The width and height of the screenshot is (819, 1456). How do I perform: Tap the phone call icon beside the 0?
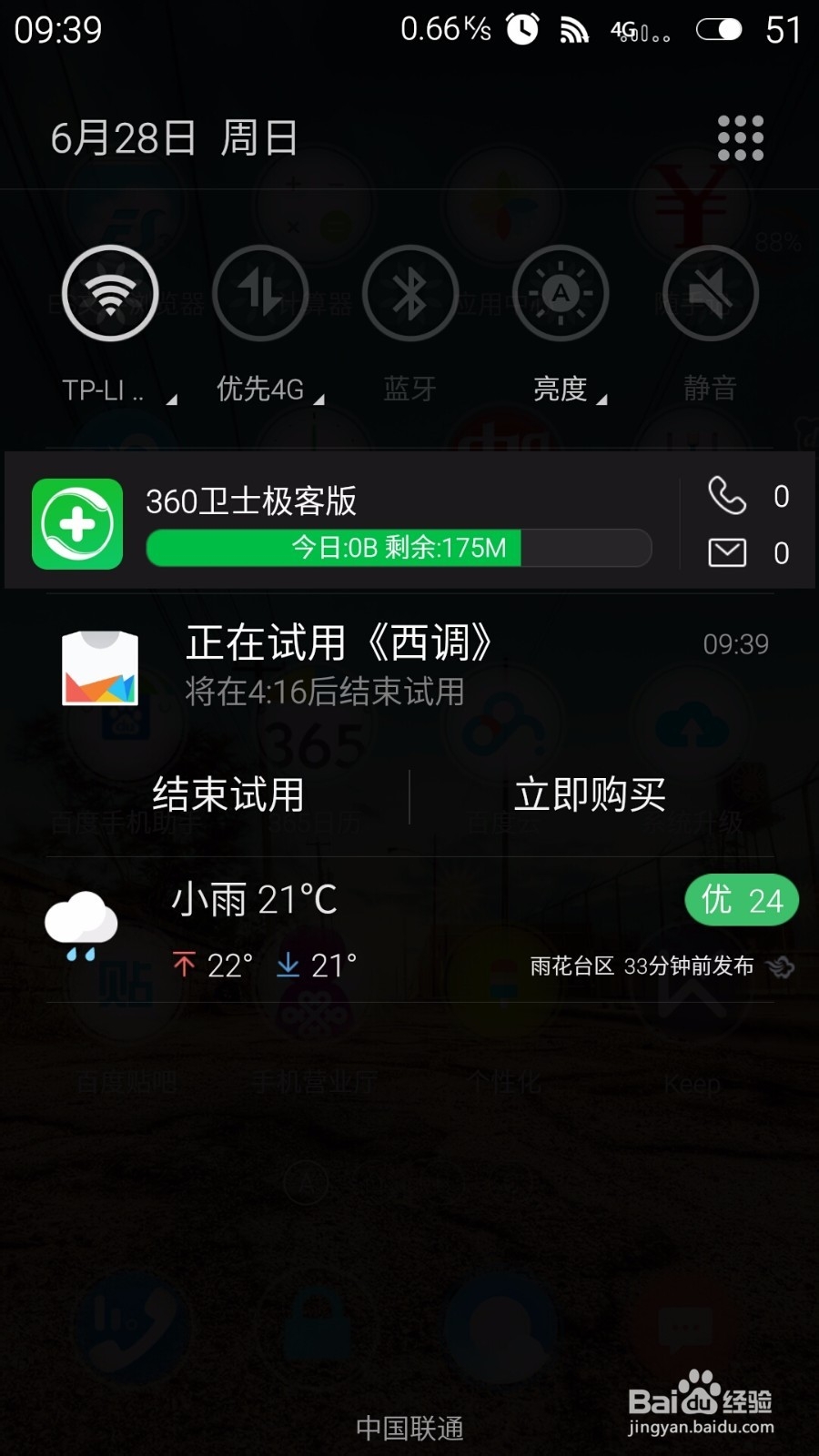pos(725,497)
